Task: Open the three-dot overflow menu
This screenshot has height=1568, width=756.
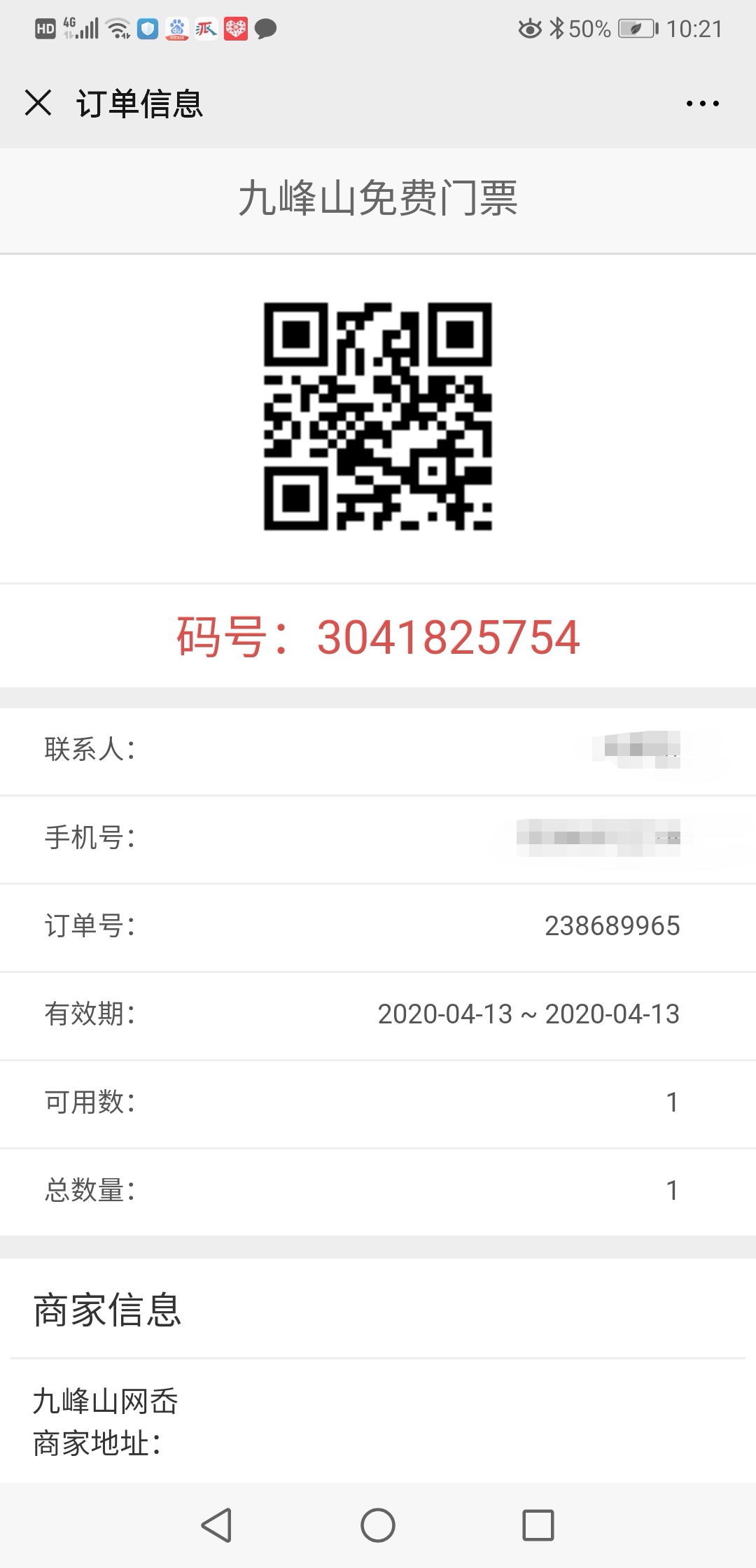Action: (x=702, y=104)
